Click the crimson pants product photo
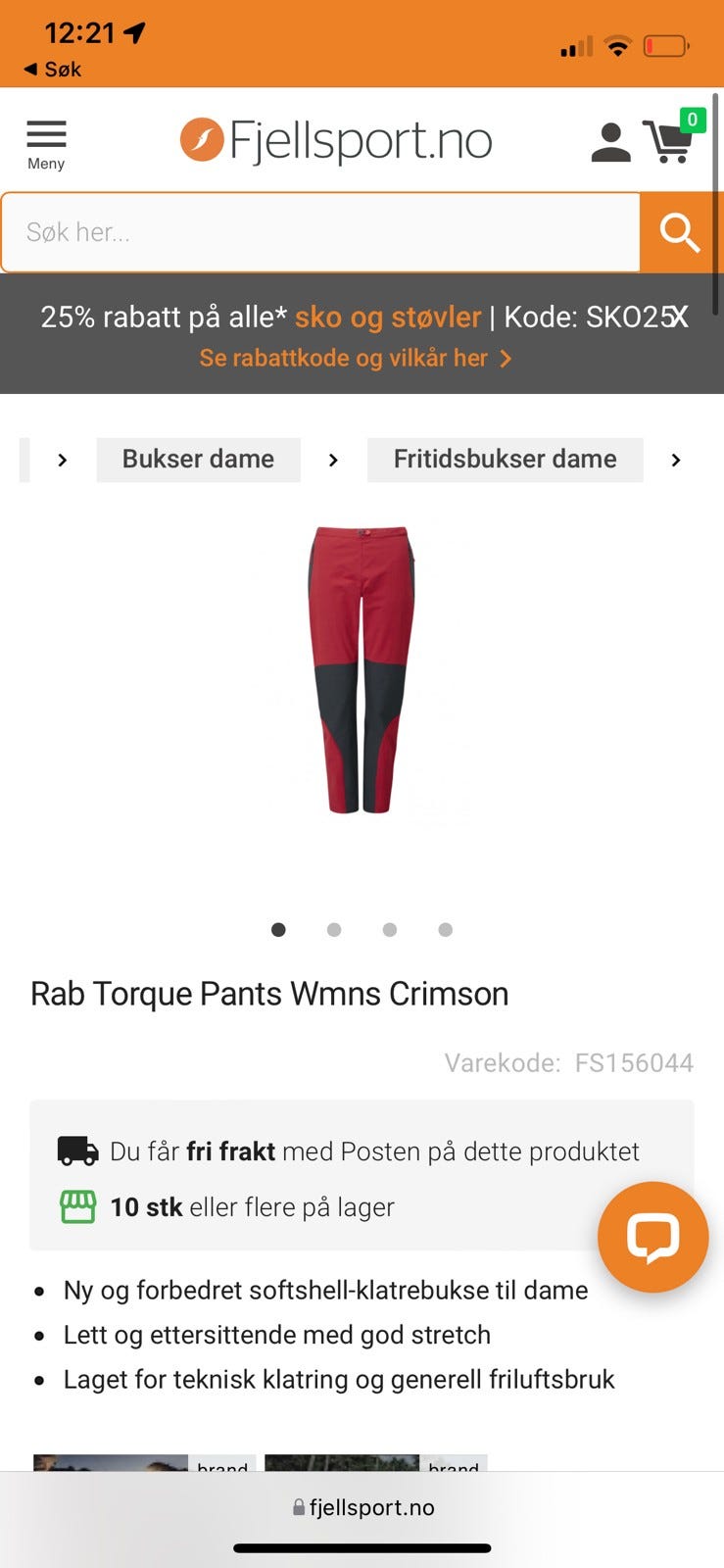Viewport: 724px width, 1568px height. coord(362,671)
